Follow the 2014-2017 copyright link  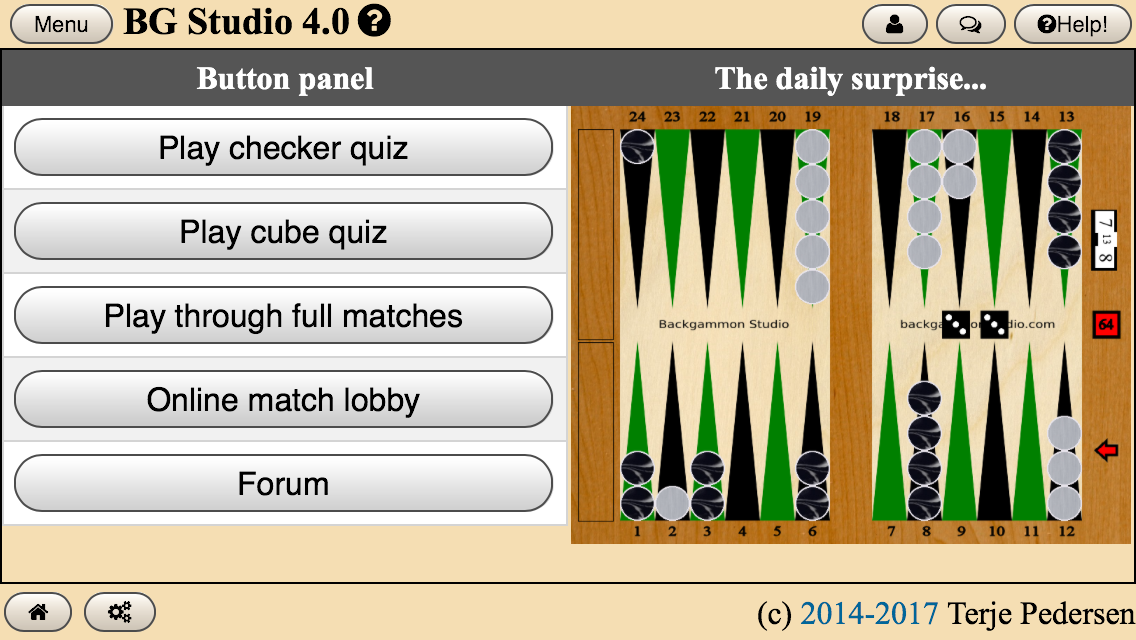click(x=869, y=613)
